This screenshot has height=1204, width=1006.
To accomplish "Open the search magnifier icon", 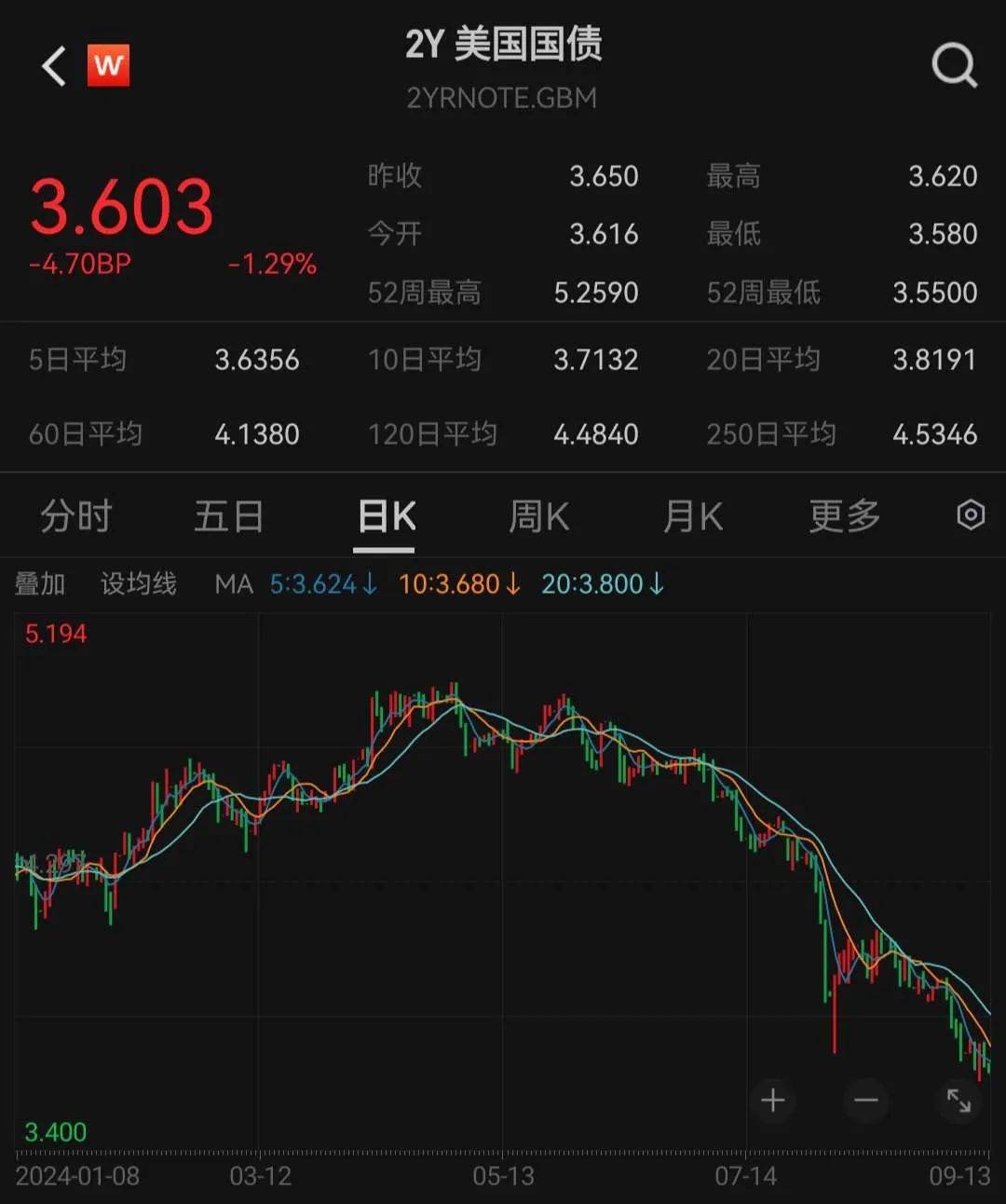I will click(952, 65).
